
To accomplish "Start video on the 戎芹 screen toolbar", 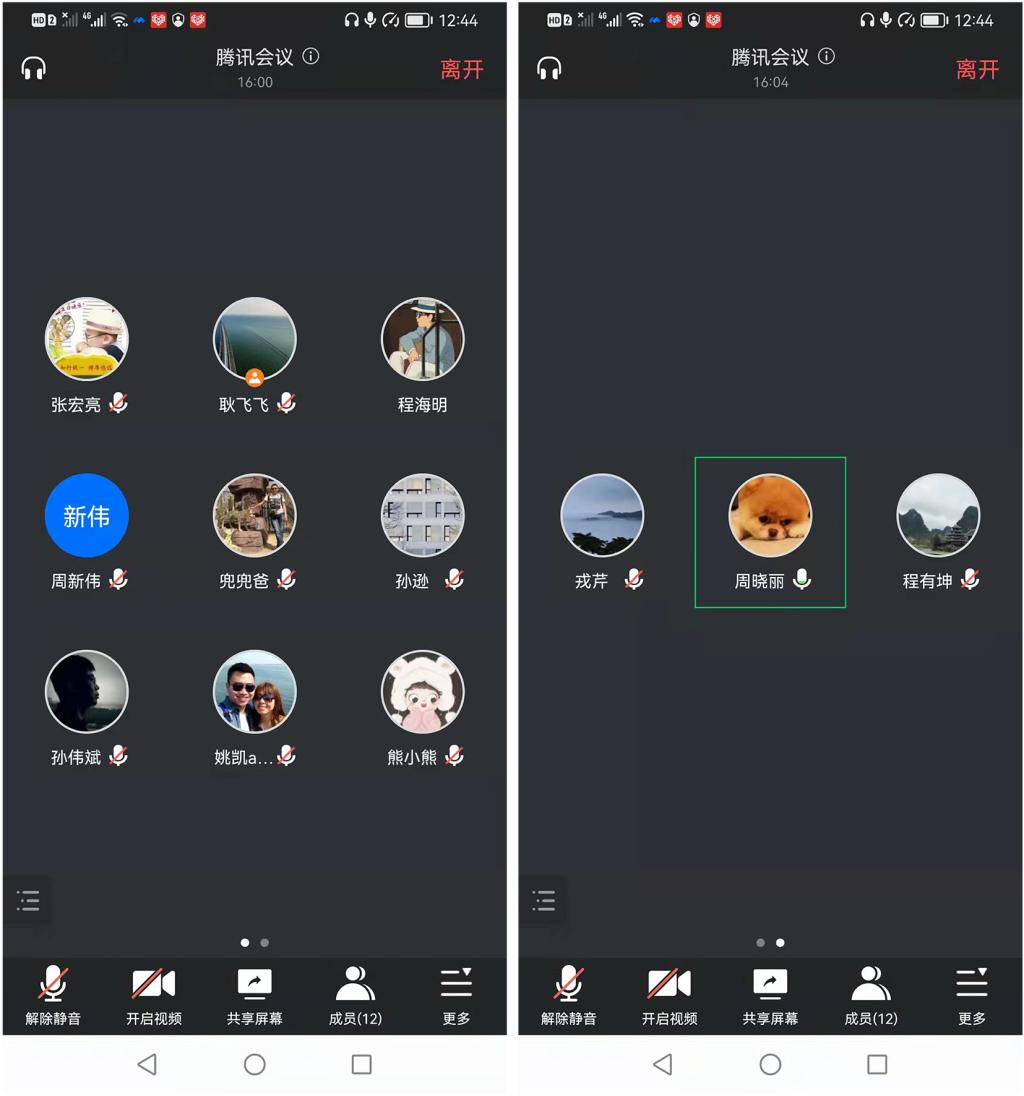I will pyautogui.click(x=669, y=996).
